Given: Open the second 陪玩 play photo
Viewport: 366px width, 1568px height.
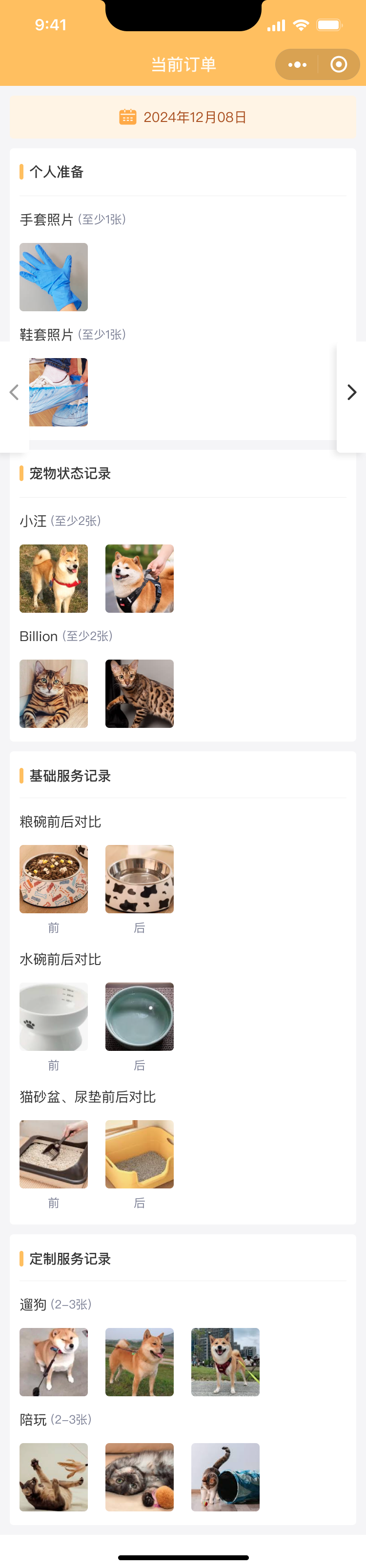Looking at the screenshot, I should pos(140,1477).
